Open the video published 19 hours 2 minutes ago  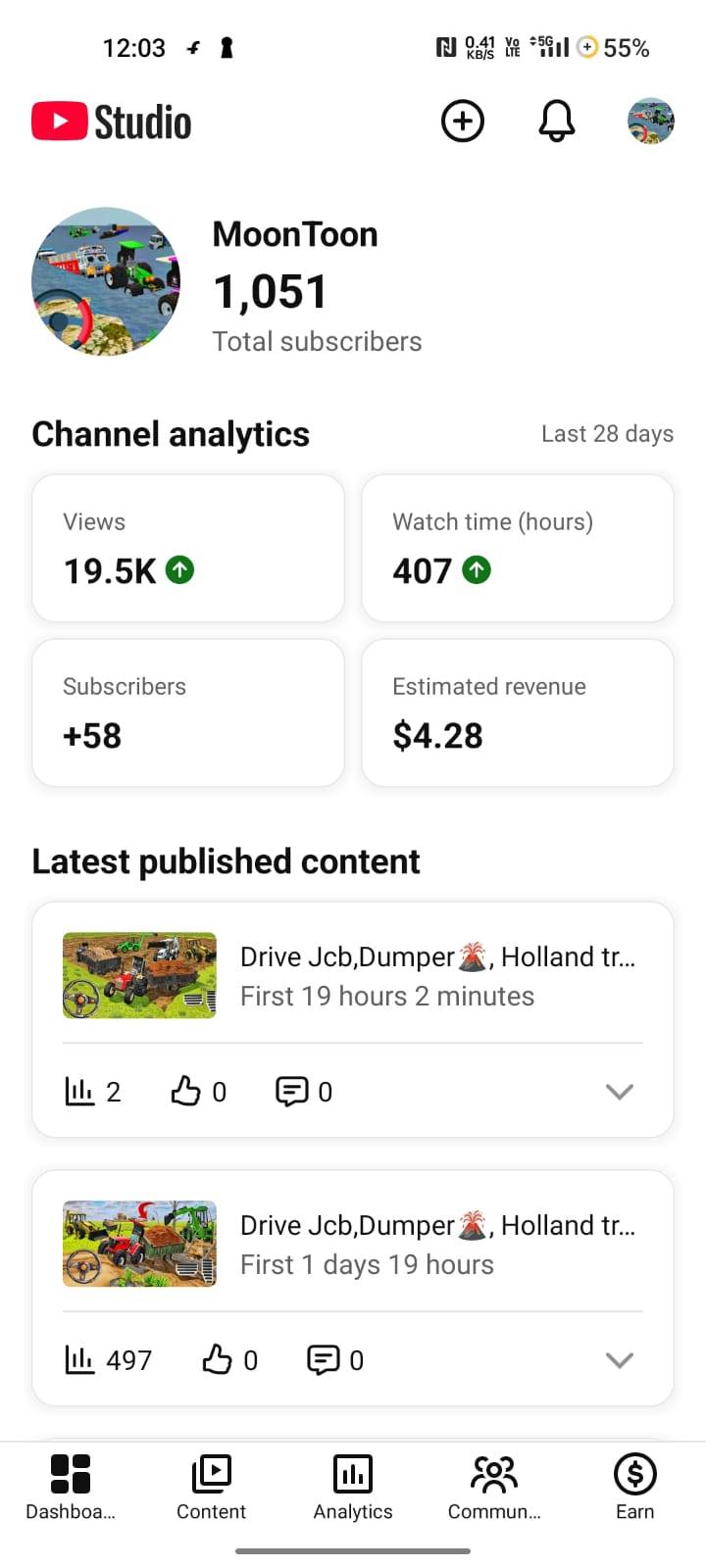(x=353, y=975)
